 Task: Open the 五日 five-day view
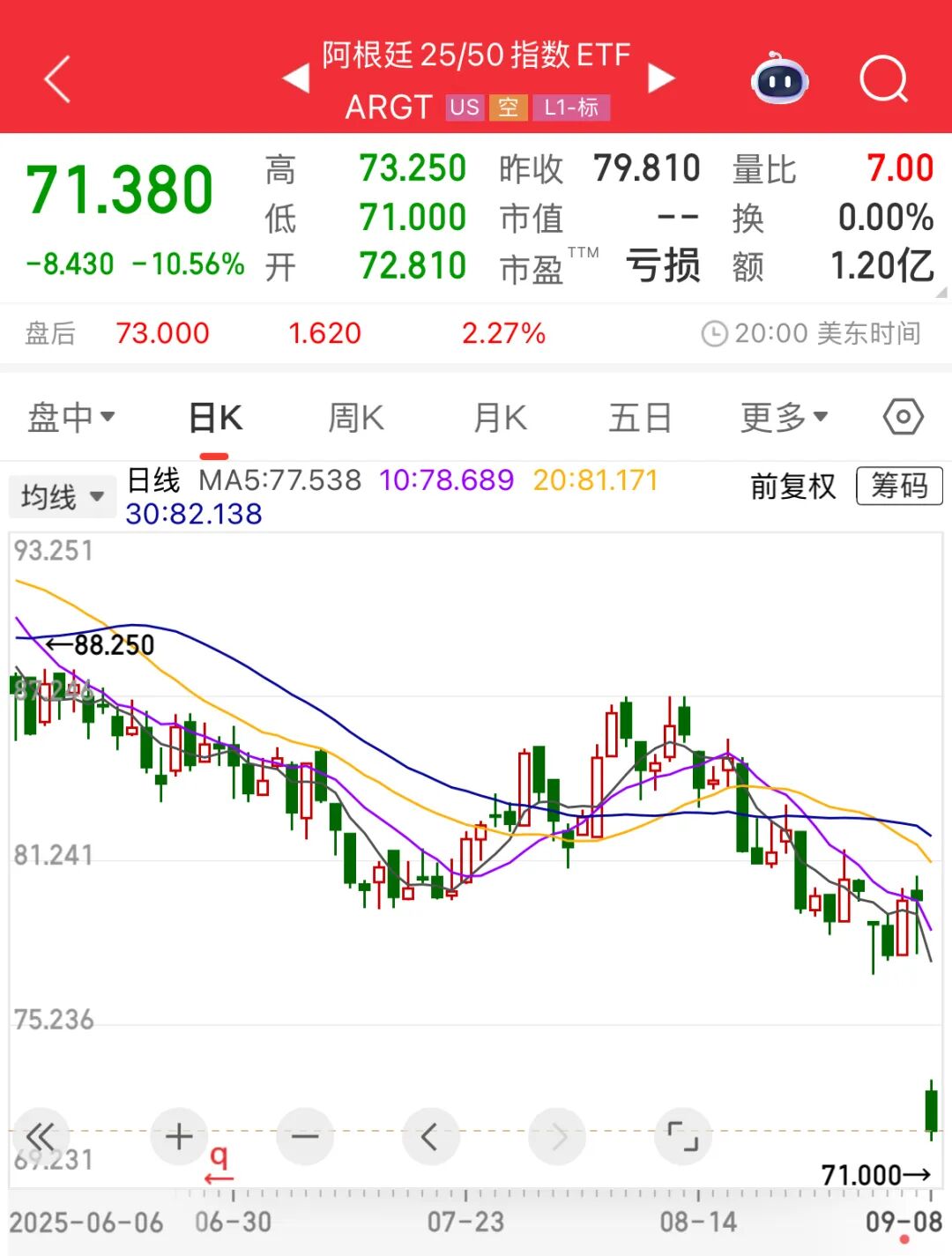click(x=643, y=416)
